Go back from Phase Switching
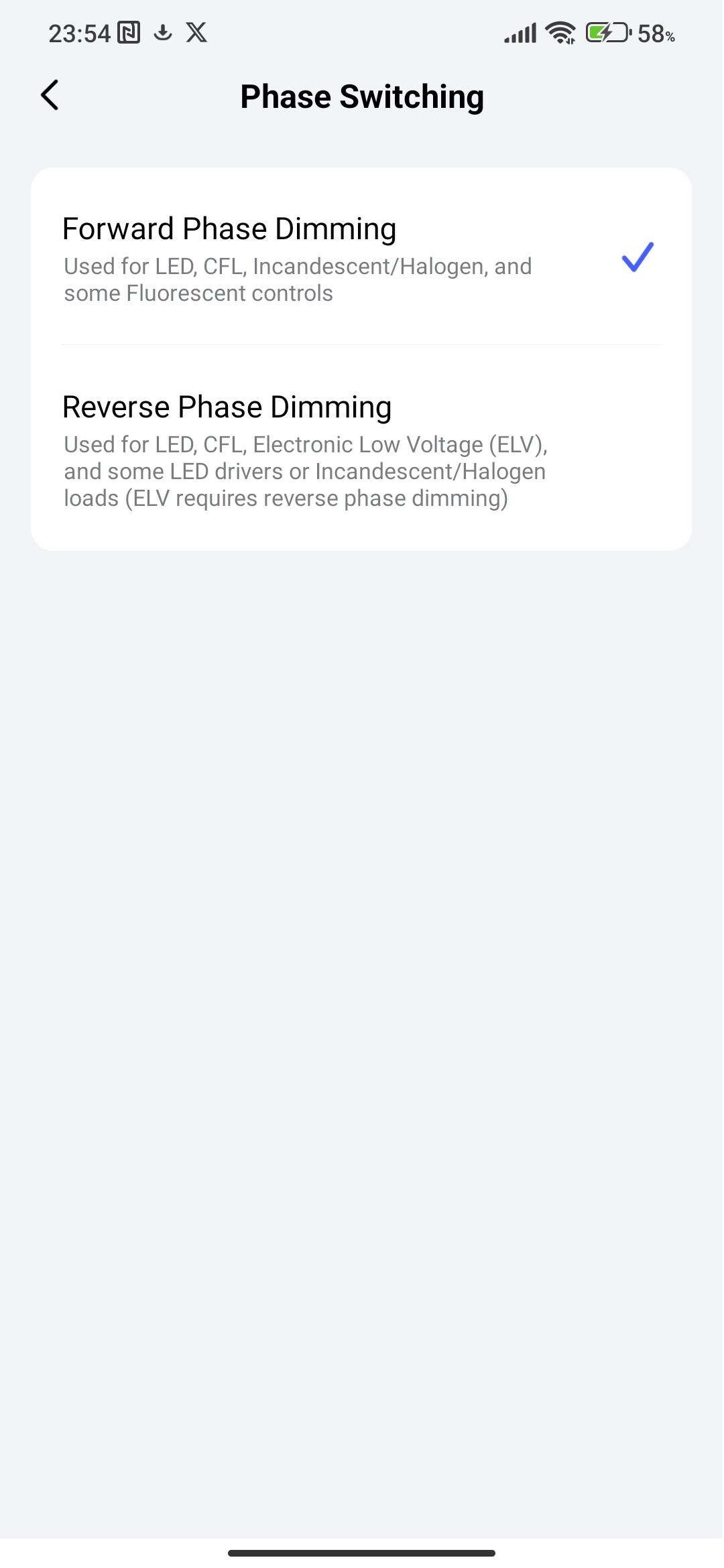 [x=50, y=95]
